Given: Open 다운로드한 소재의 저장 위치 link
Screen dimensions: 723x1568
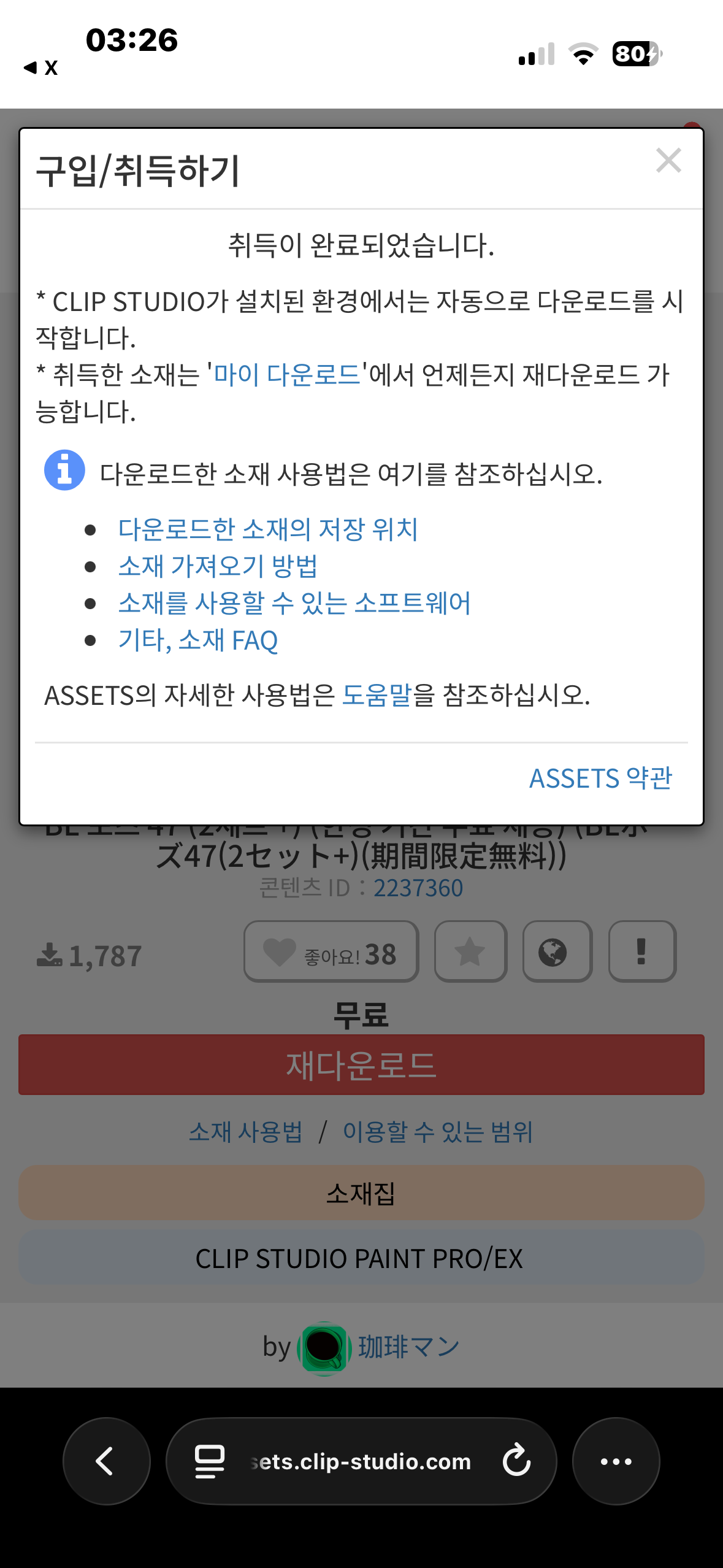Looking at the screenshot, I should coord(268,529).
